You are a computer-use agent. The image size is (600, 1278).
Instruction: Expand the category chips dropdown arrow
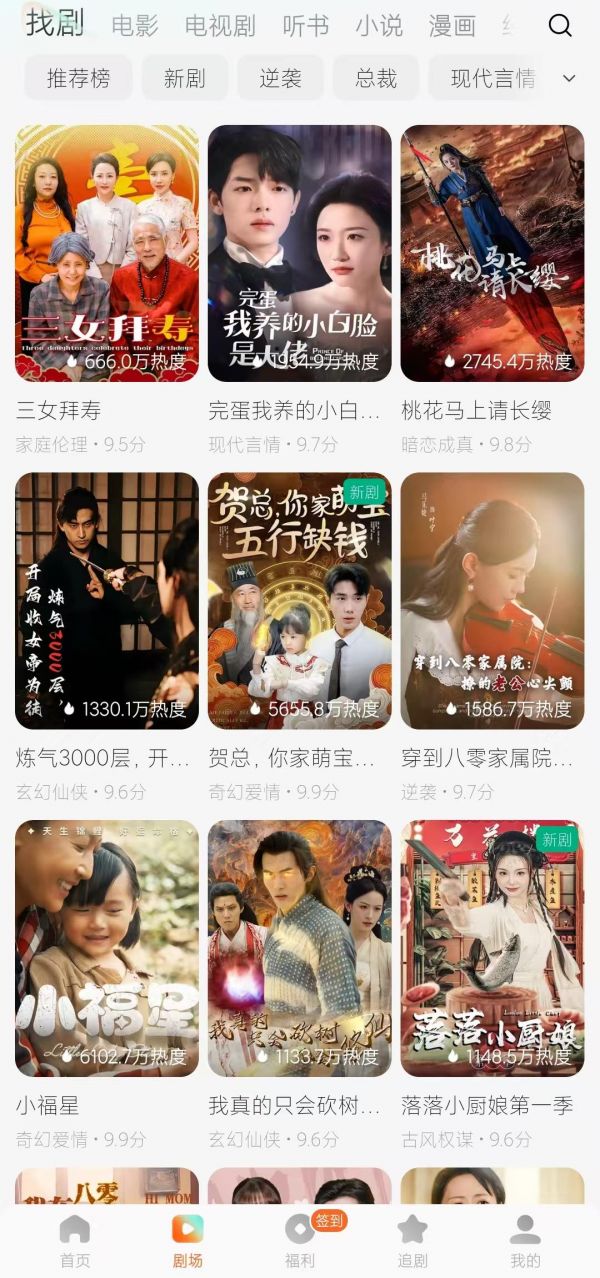click(x=569, y=78)
